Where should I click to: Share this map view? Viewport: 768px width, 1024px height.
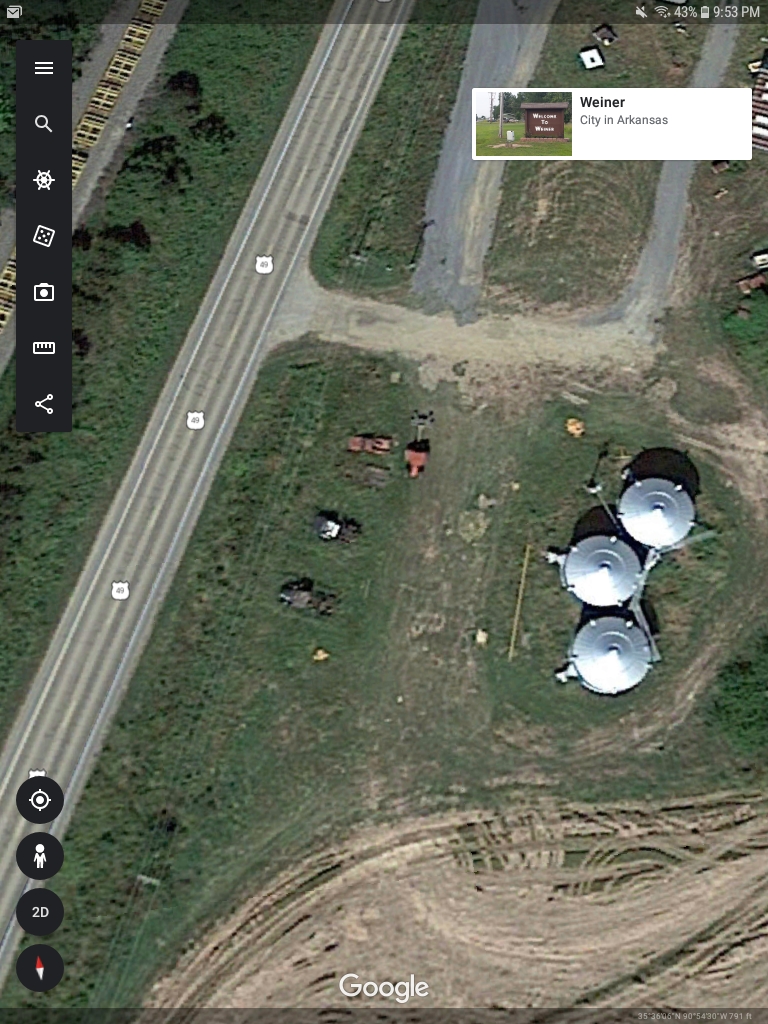44,404
